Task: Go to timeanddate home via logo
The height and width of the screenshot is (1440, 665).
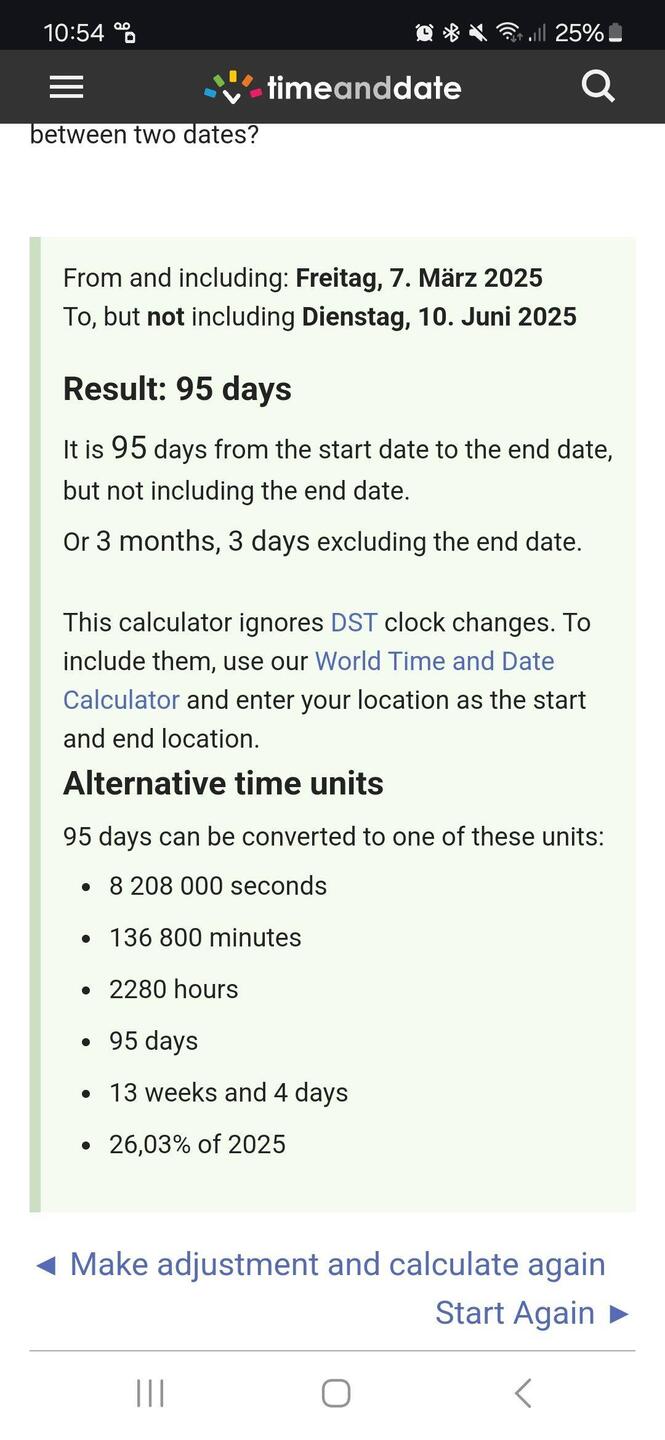Action: click(333, 88)
